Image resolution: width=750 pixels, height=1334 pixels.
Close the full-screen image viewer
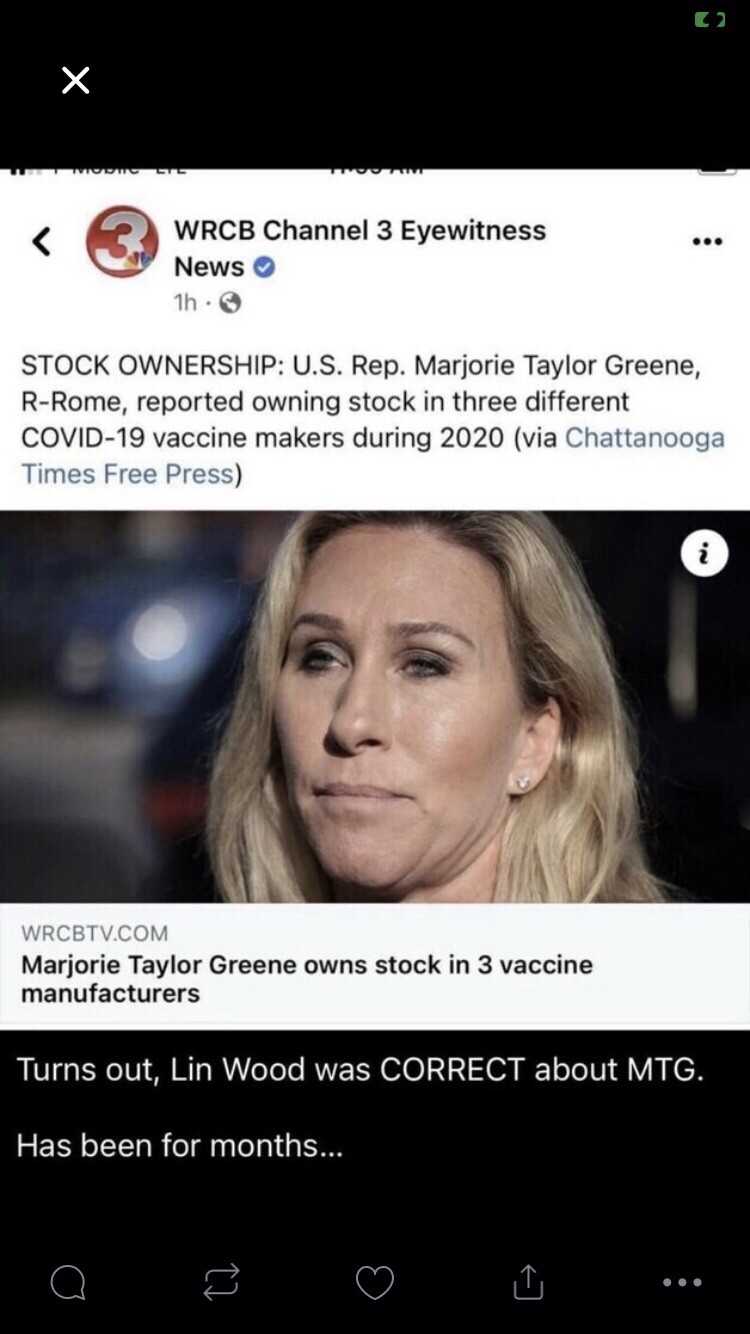[76, 81]
